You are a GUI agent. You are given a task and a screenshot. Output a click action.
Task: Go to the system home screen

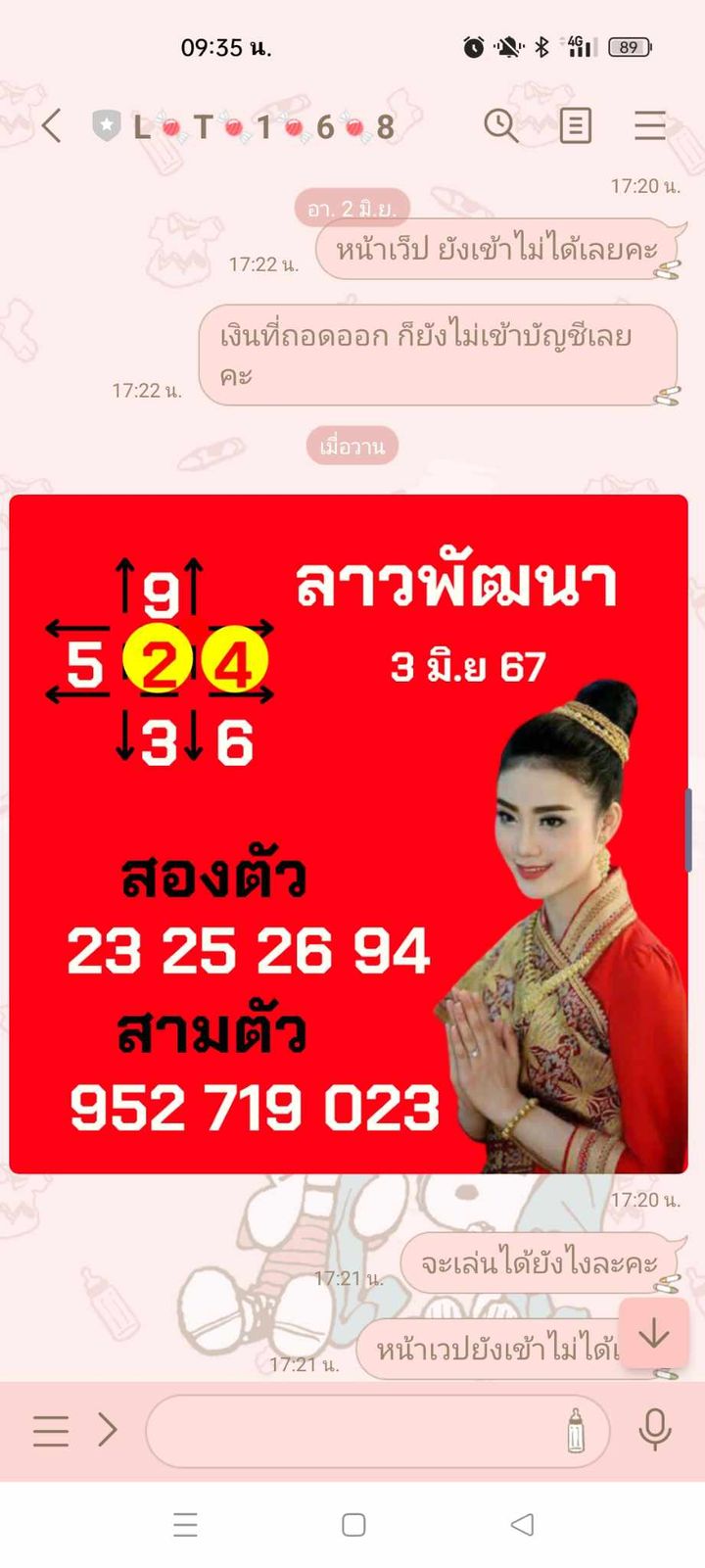[353, 1525]
